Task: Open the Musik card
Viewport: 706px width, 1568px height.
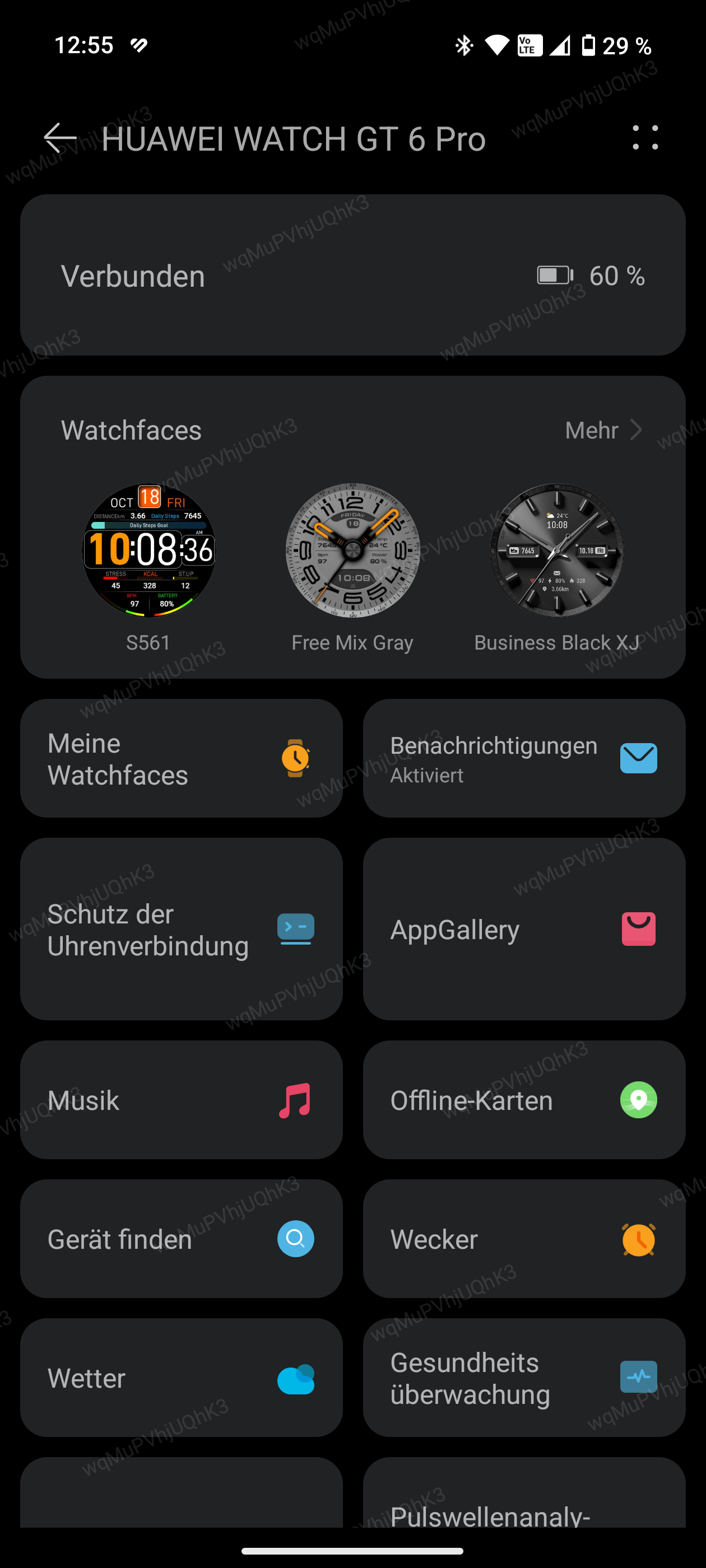Action: [x=181, y=1100]
